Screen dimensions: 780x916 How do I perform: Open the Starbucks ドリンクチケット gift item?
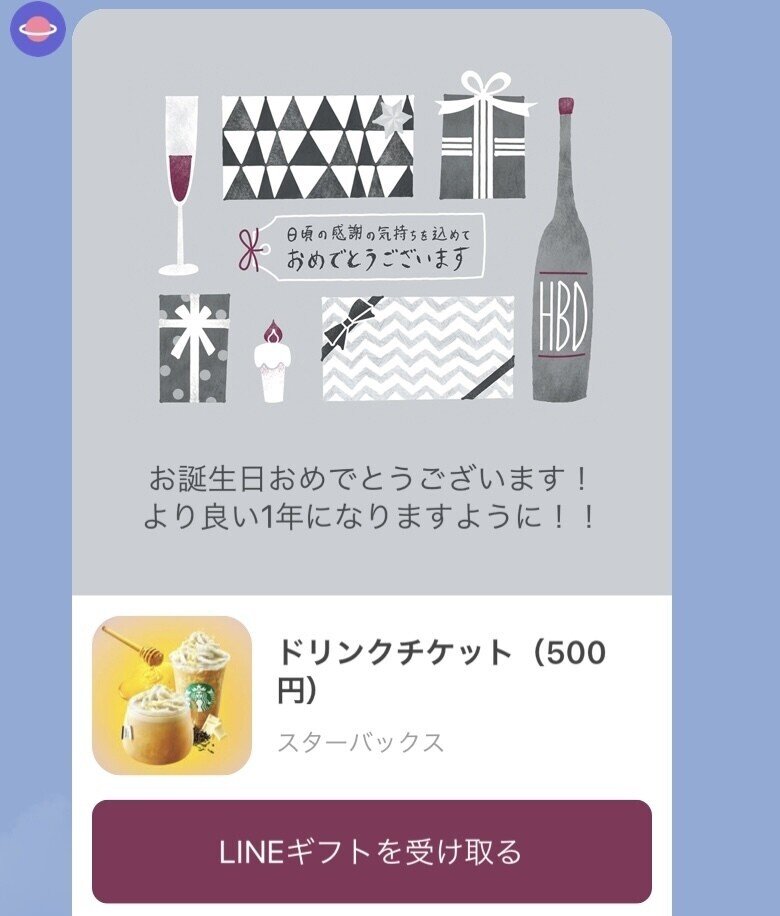pos(371,695)
